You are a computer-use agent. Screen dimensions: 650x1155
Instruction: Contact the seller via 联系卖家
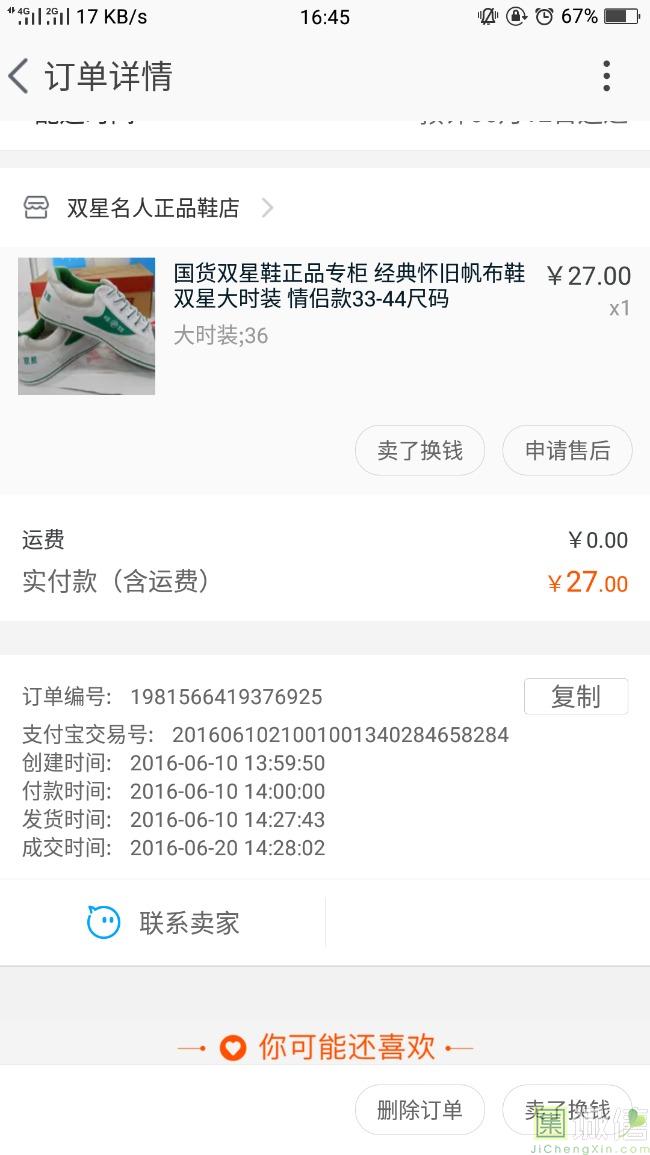[x=163, y=922]
